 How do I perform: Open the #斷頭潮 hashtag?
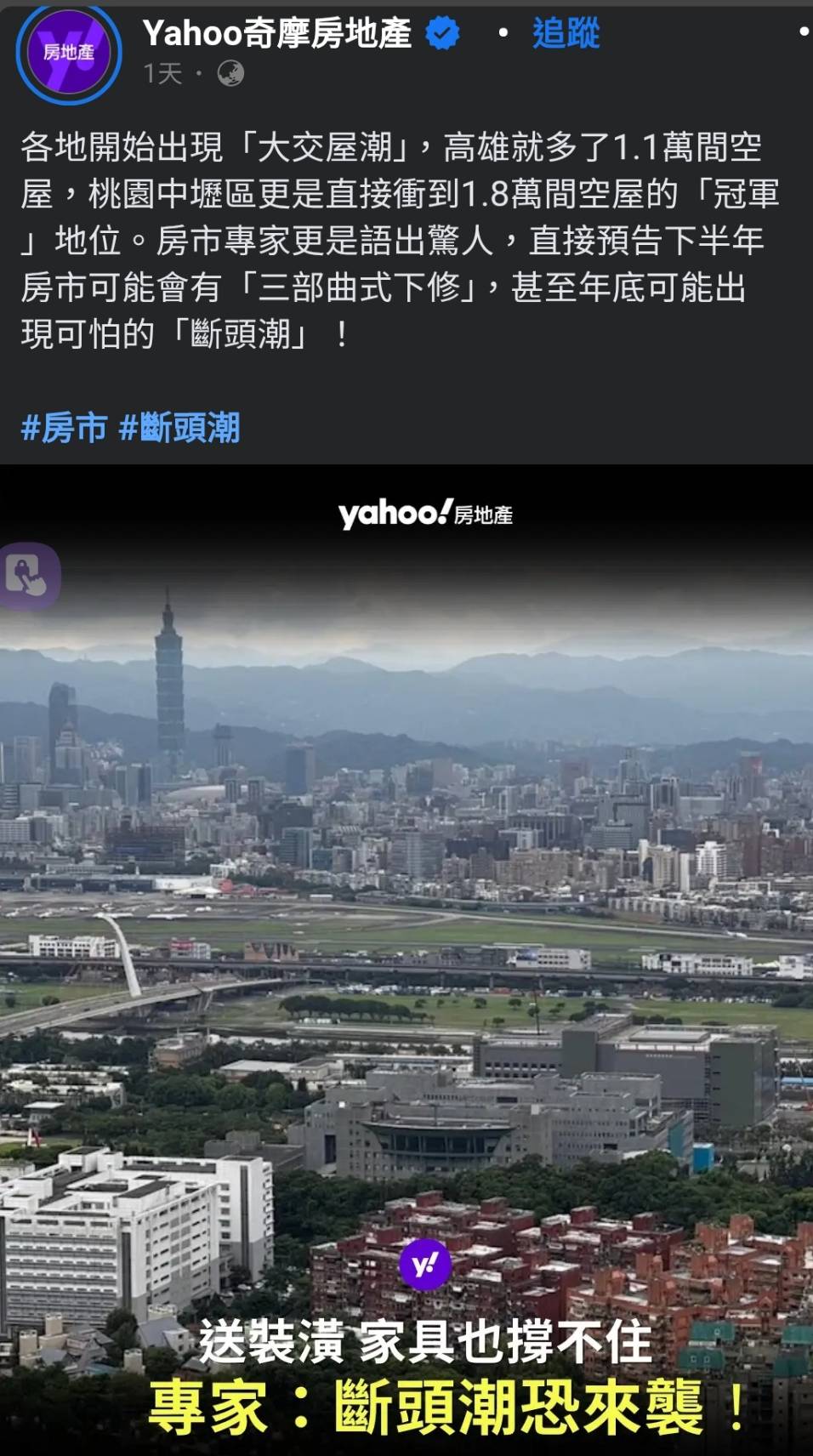tap(179, 428)
